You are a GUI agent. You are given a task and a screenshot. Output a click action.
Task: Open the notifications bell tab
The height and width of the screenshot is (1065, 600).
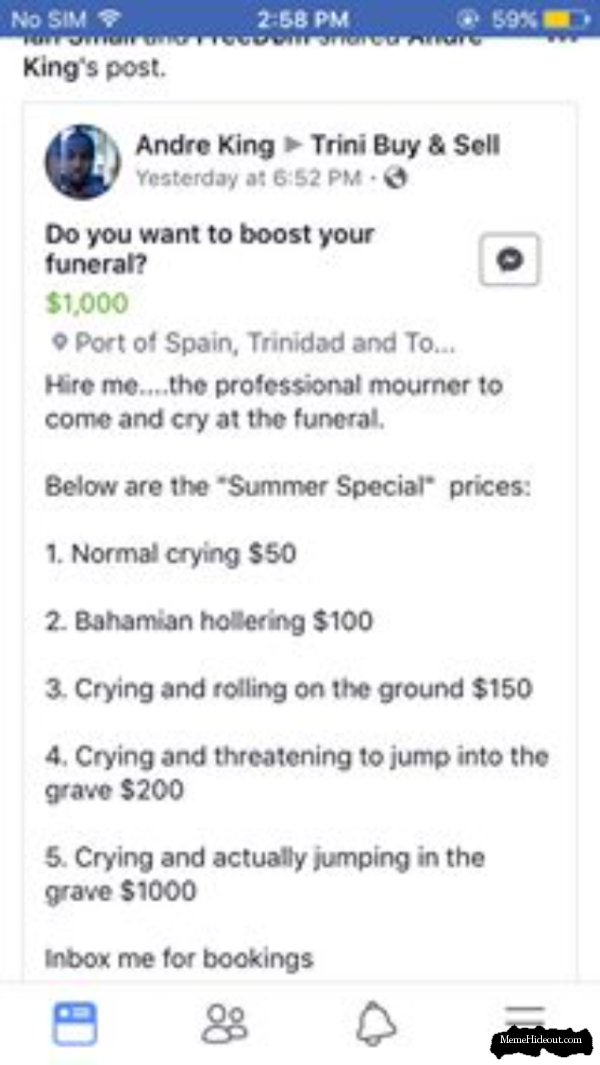pos(376,1023)
